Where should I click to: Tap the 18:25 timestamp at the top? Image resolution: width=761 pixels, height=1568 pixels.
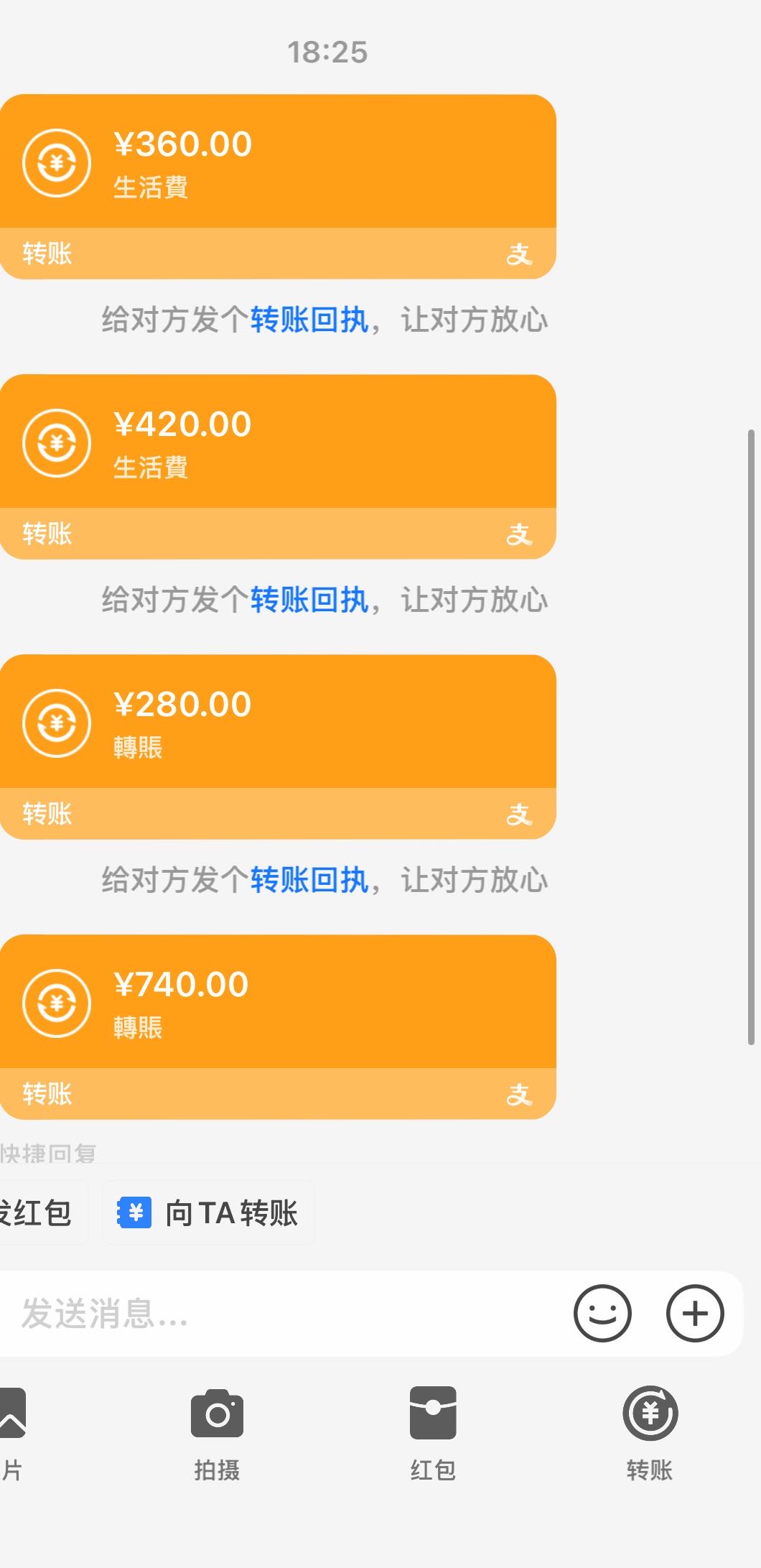[x=330, y=51]
